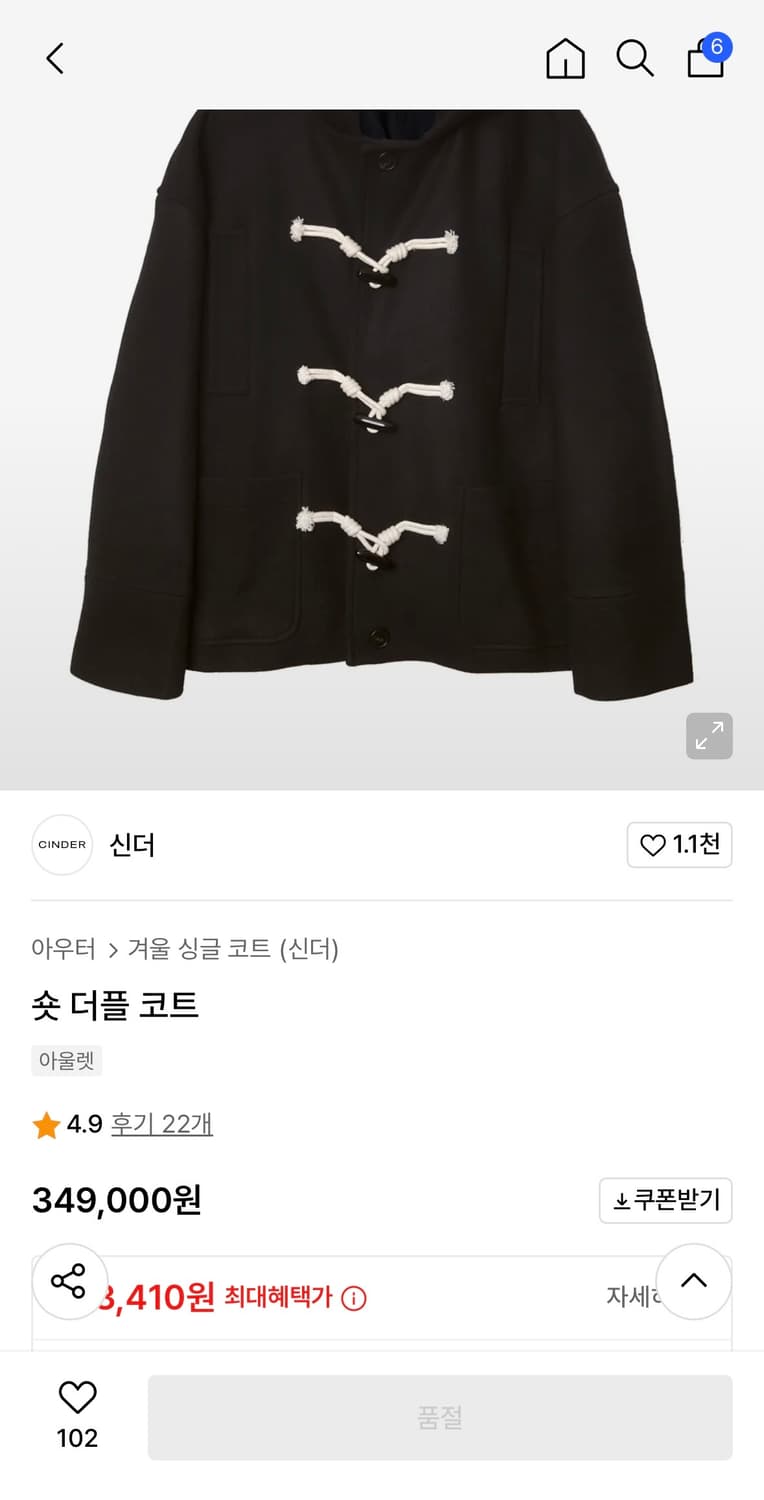Open the search icon

[x=635, y=58]
